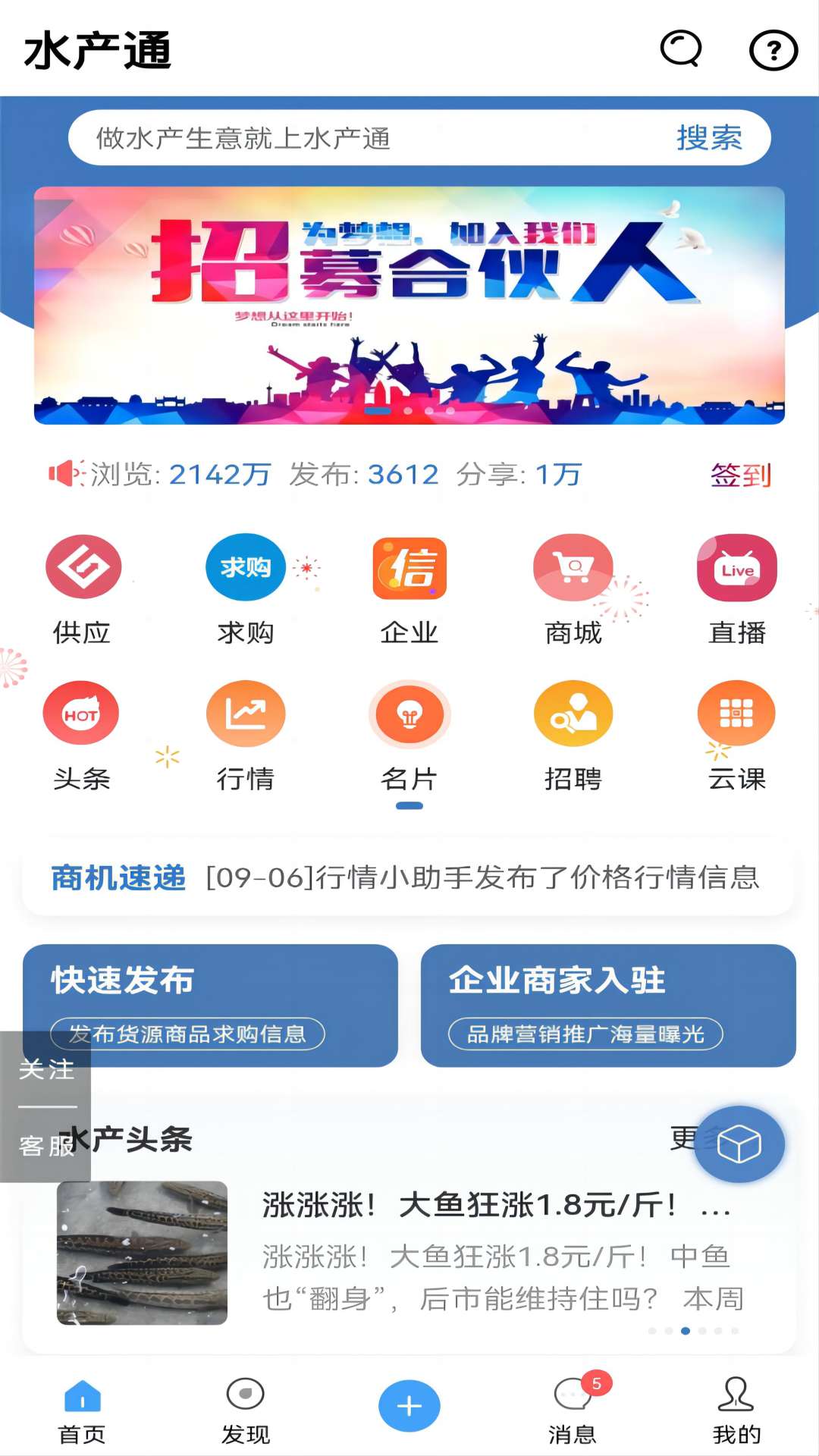Open the 直播 (Live) section

736,588
